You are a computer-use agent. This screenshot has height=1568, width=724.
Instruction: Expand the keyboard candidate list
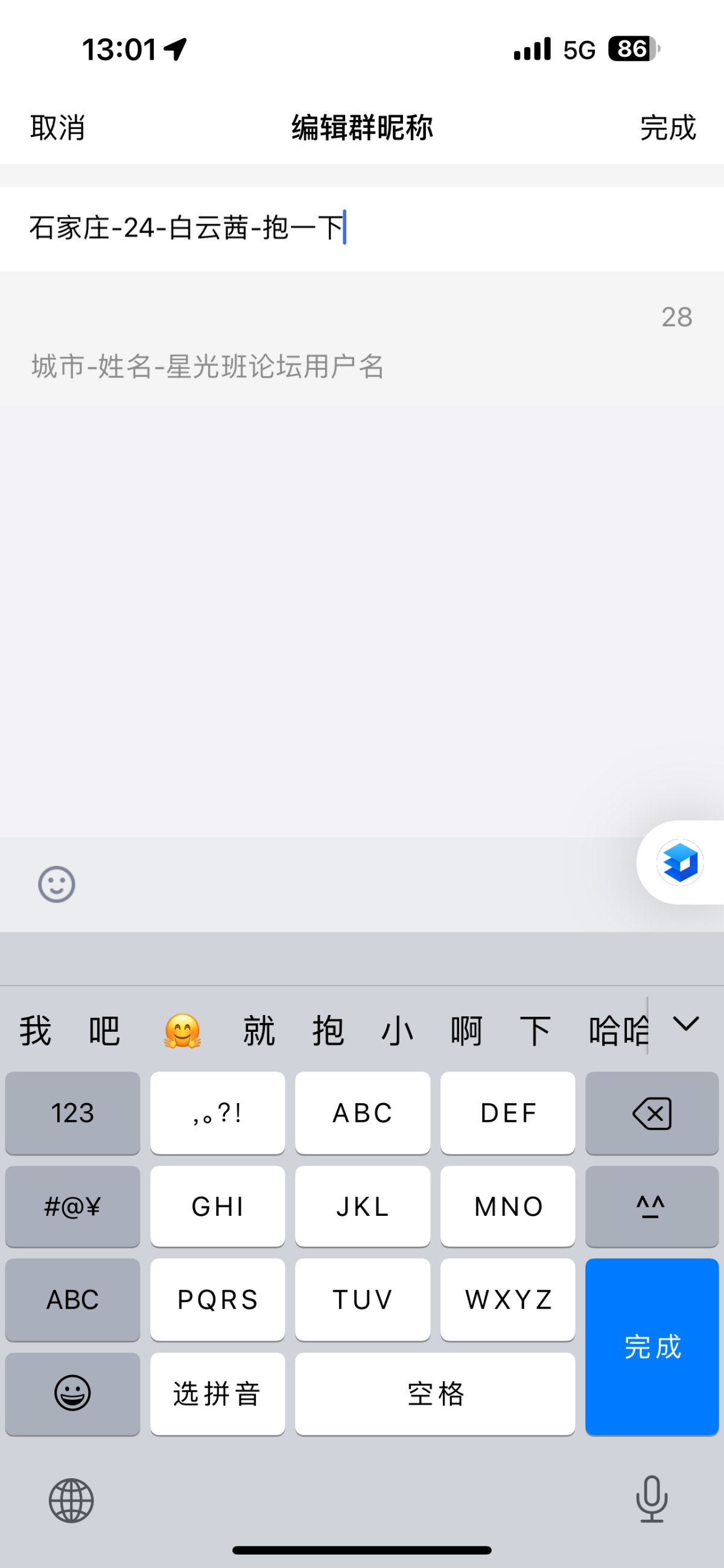685,1025
